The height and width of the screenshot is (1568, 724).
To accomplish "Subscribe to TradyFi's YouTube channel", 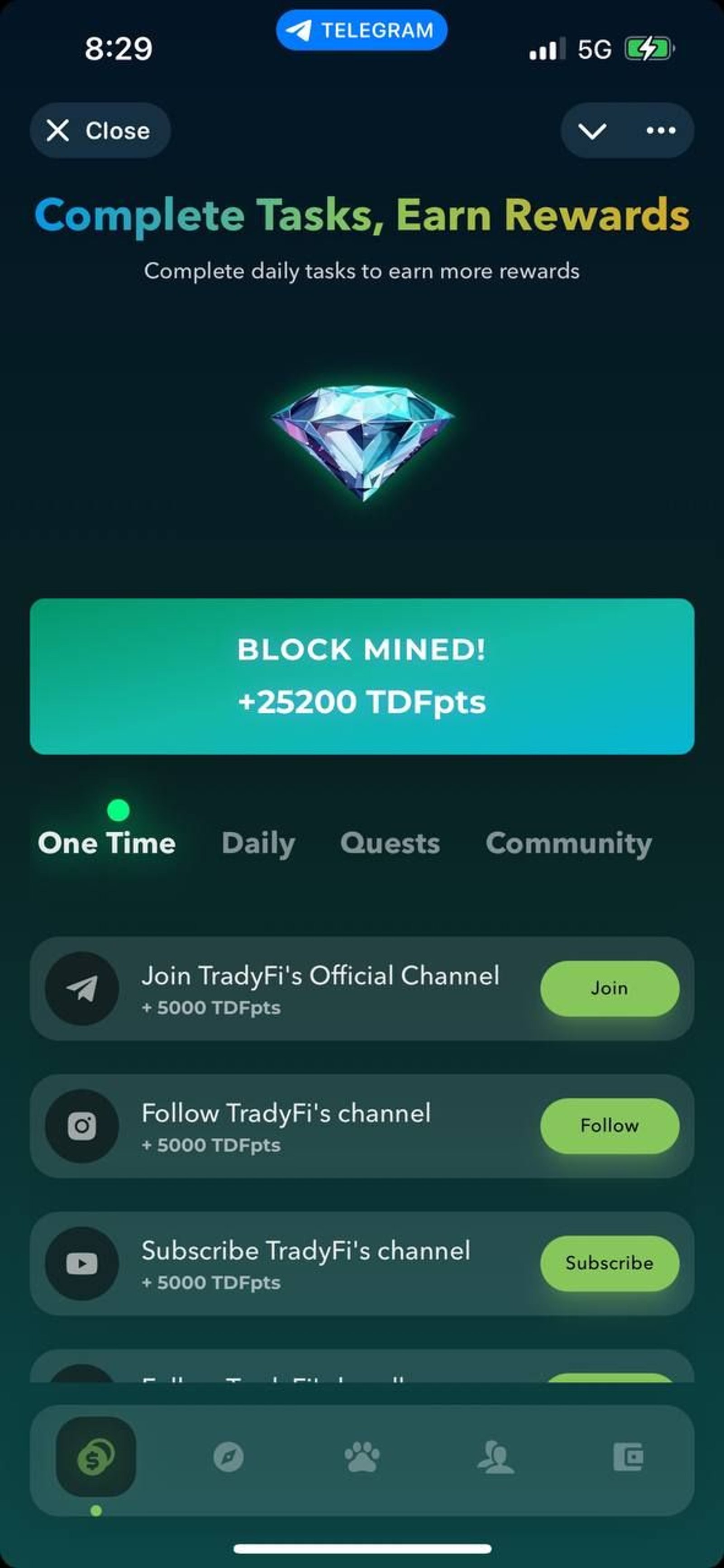I will [x=609, y=1263].
